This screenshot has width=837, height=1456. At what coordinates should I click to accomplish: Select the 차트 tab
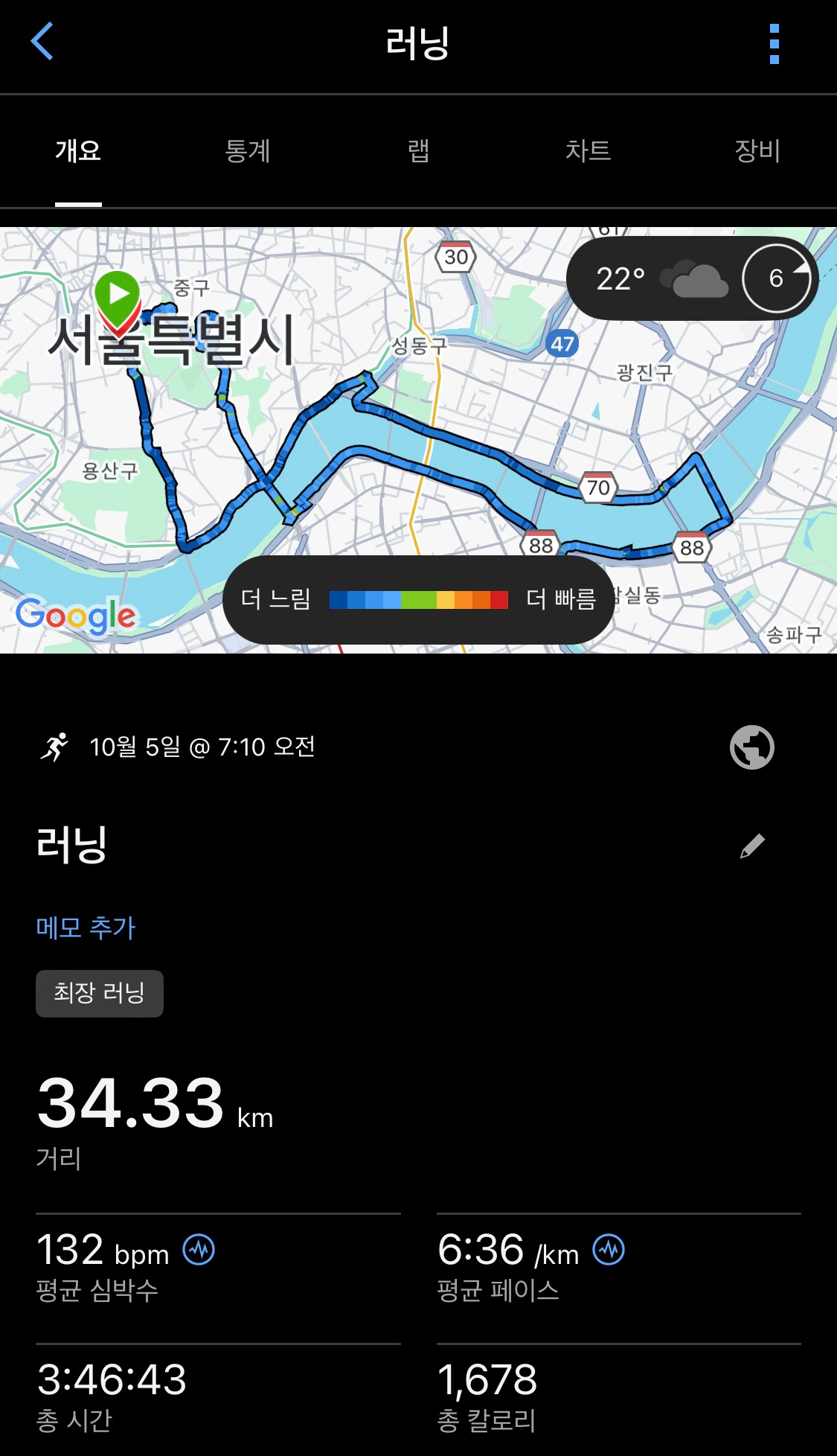[x=590, y=151]
